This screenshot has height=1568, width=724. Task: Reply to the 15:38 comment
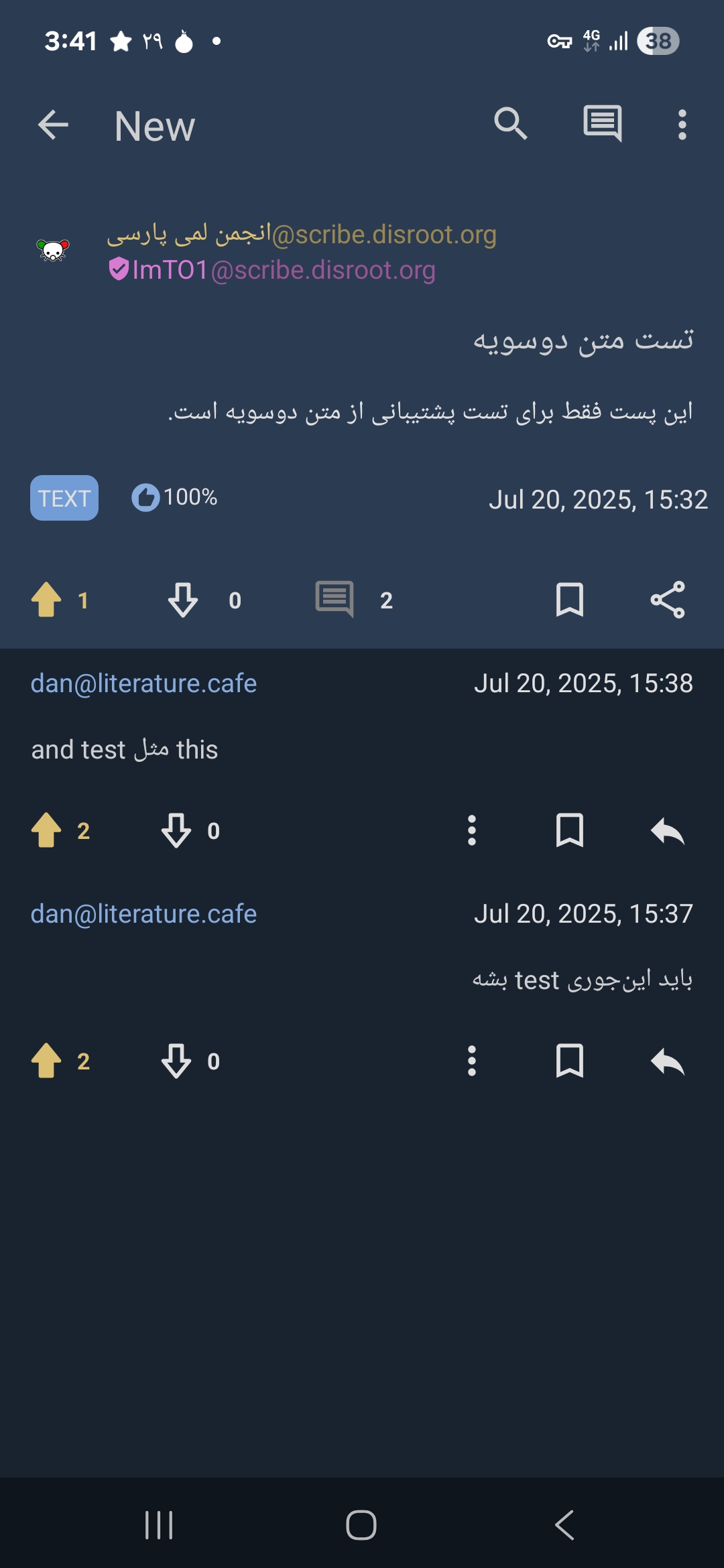(668, 831)
